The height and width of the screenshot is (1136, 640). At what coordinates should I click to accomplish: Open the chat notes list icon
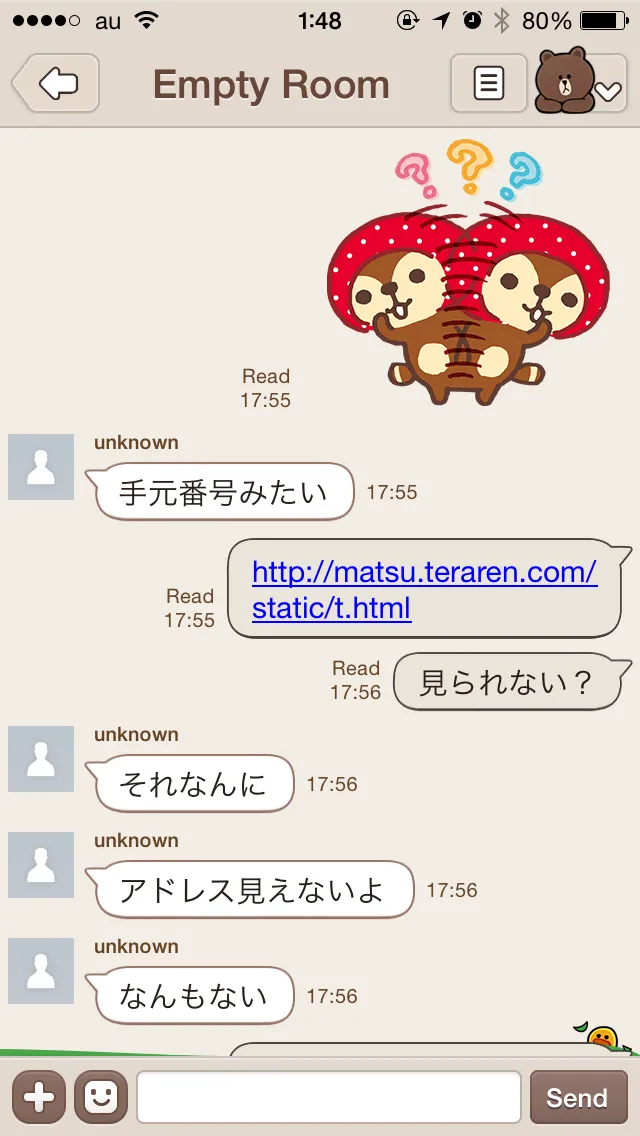click(x=488, y=83)
